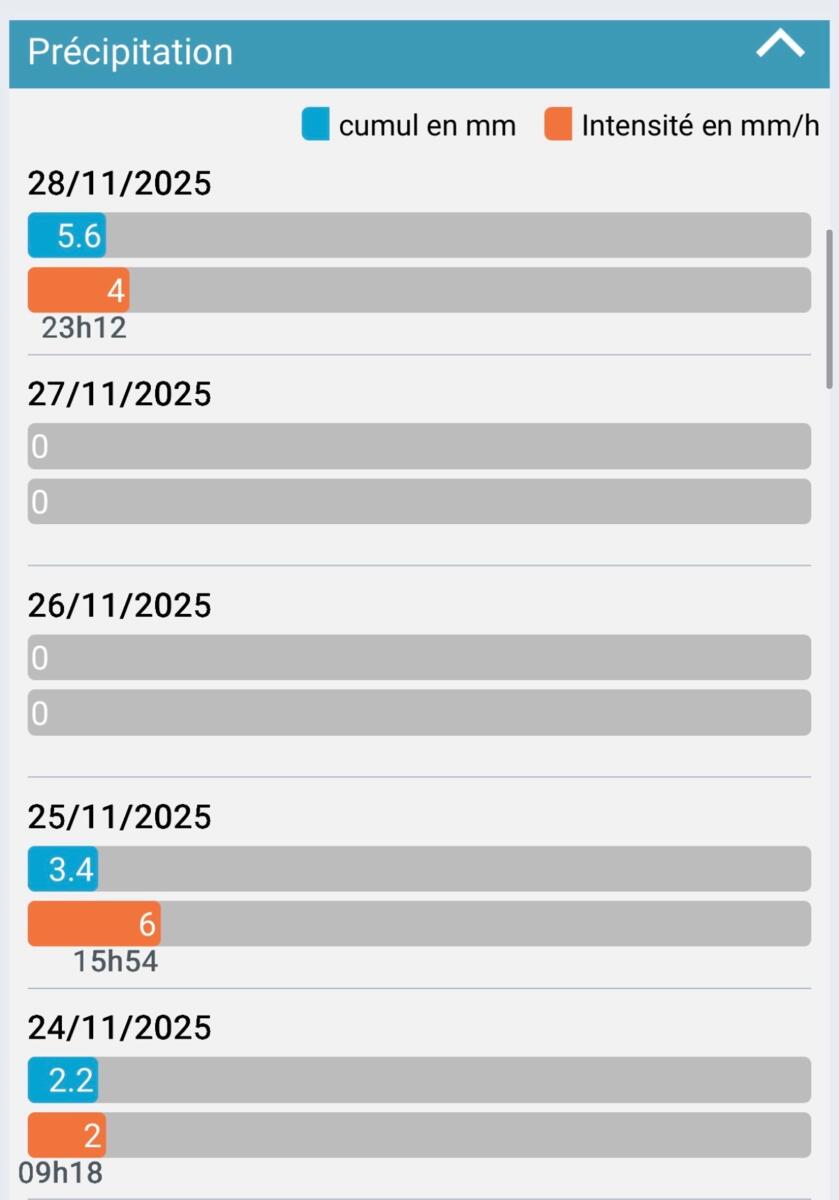The width and height of the screenshot is (839, 1200).
Task: Collapse the Précipitation section
Action: [x=779, y=46]
